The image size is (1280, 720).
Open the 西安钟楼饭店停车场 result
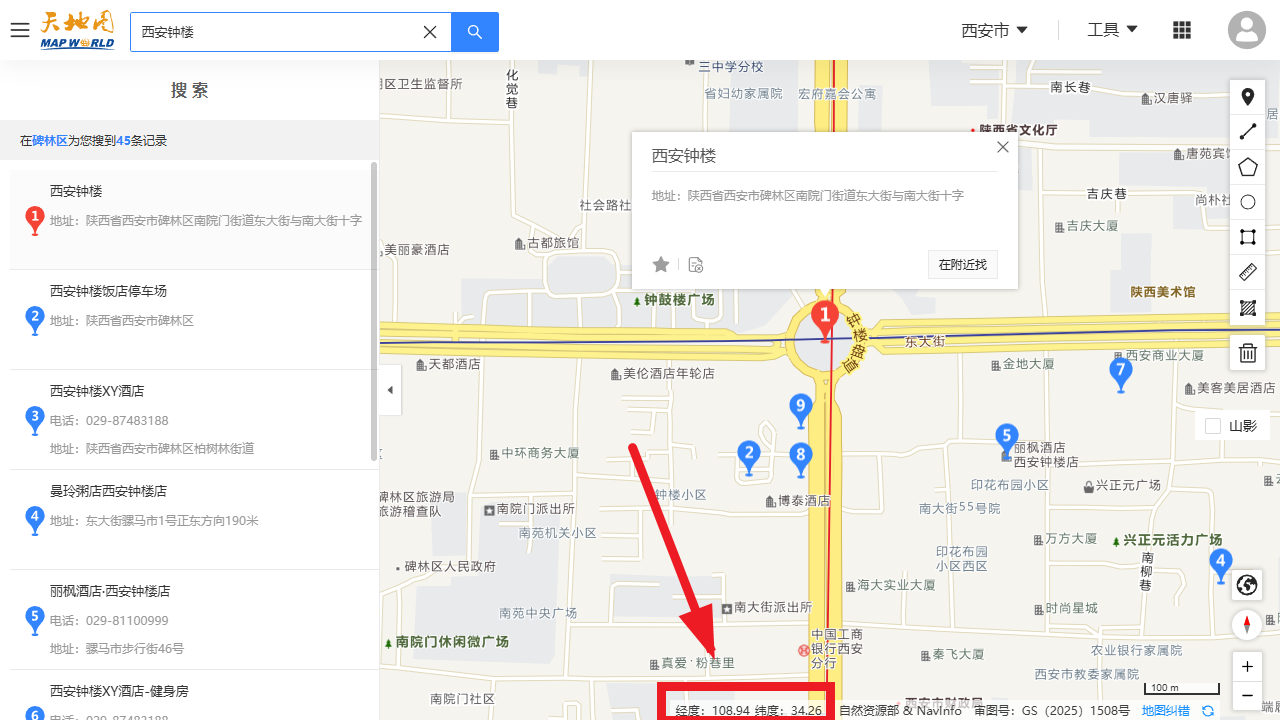coord(108,291)
